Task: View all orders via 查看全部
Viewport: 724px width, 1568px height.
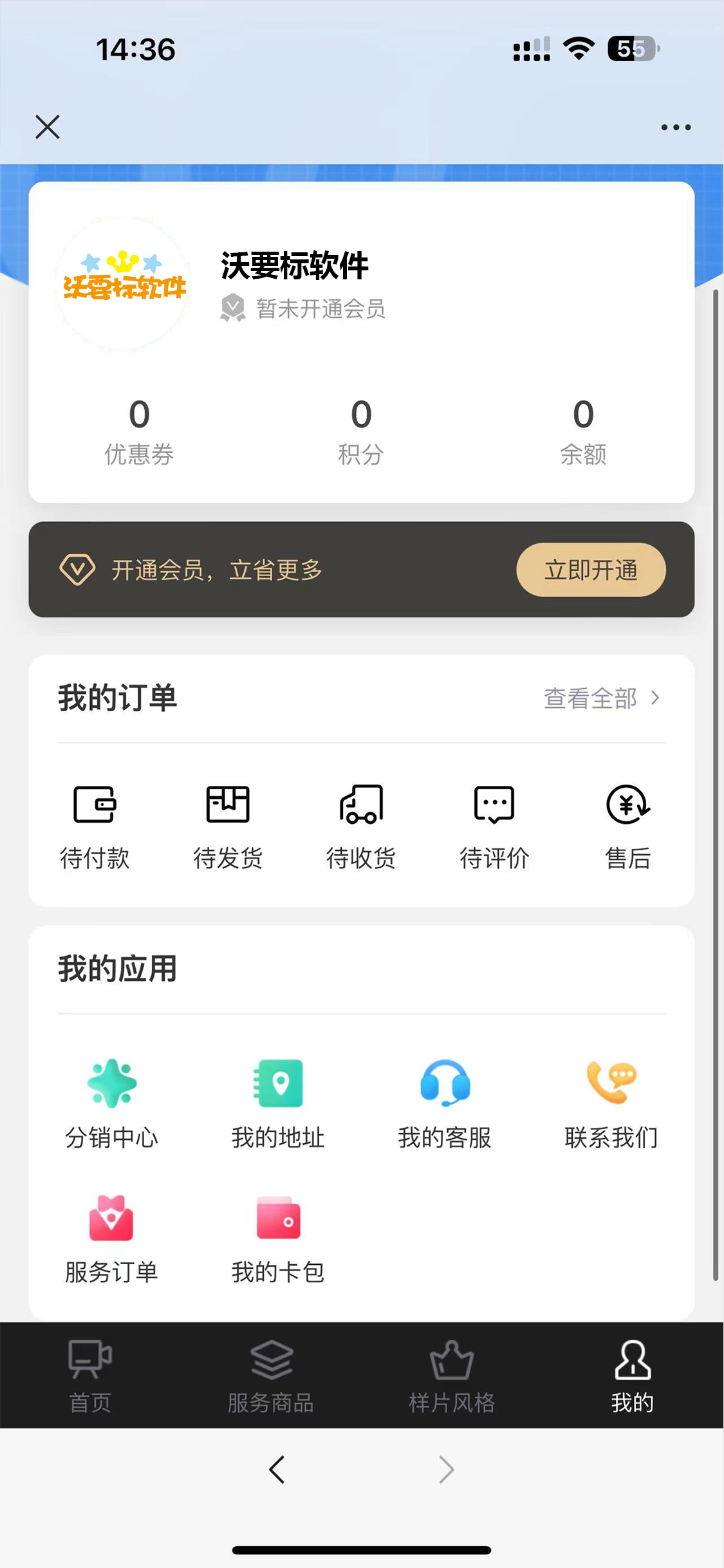Action: (602, 698)
